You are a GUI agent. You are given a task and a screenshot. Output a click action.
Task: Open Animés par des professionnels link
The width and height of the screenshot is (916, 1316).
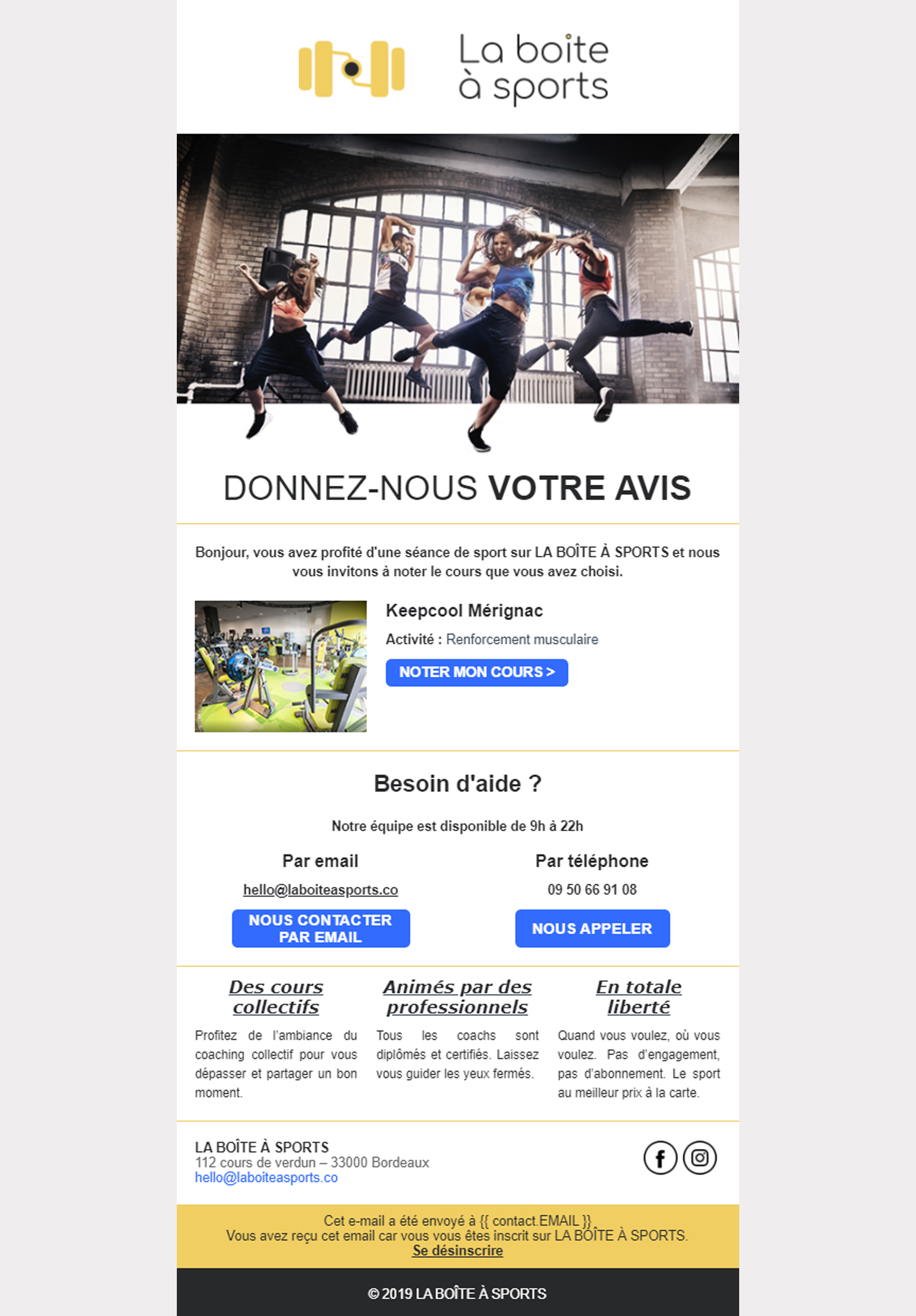[457, 997]
